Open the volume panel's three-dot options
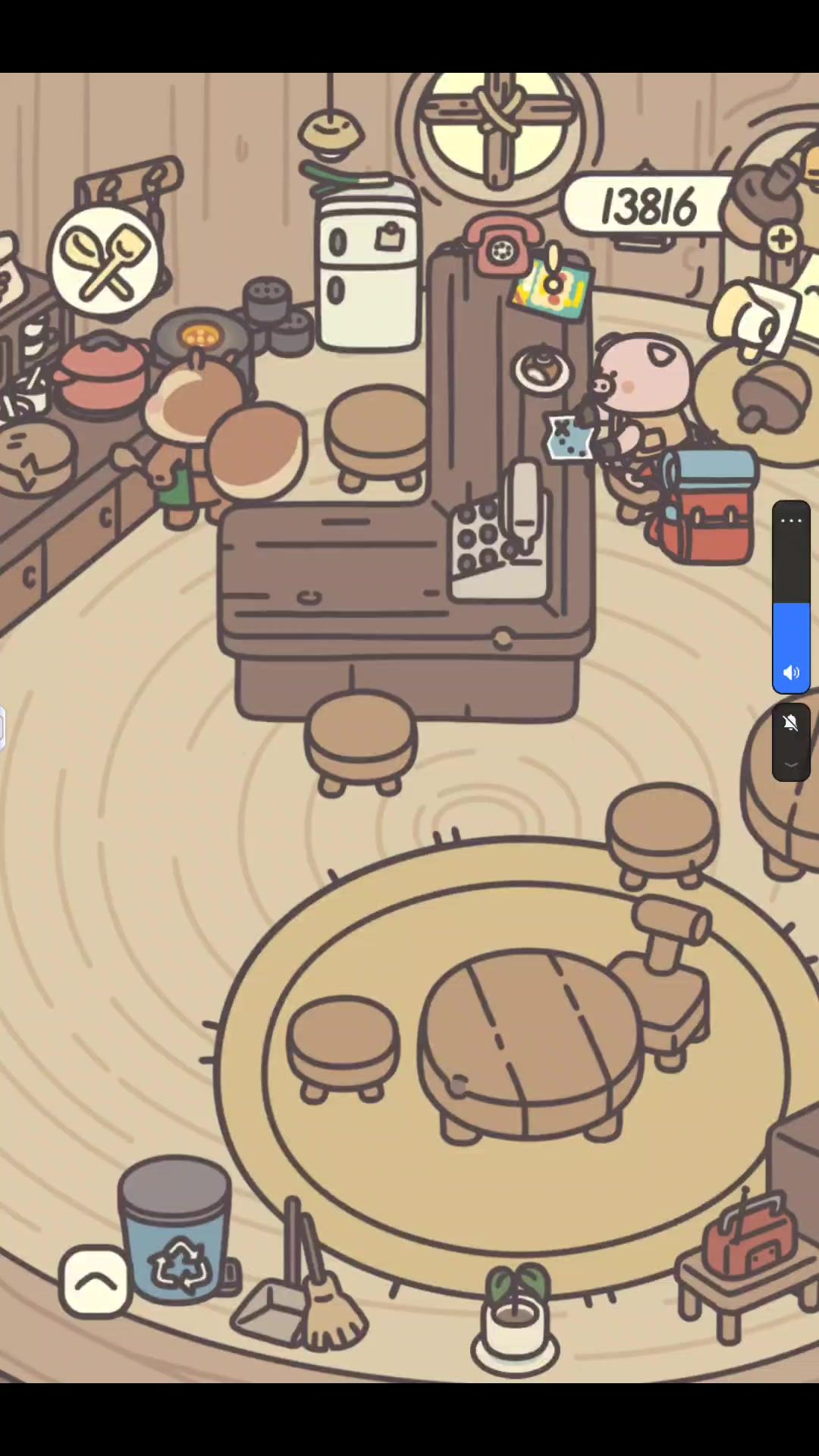This screenshot has height=1456, width=819. [x=791, y=520]
